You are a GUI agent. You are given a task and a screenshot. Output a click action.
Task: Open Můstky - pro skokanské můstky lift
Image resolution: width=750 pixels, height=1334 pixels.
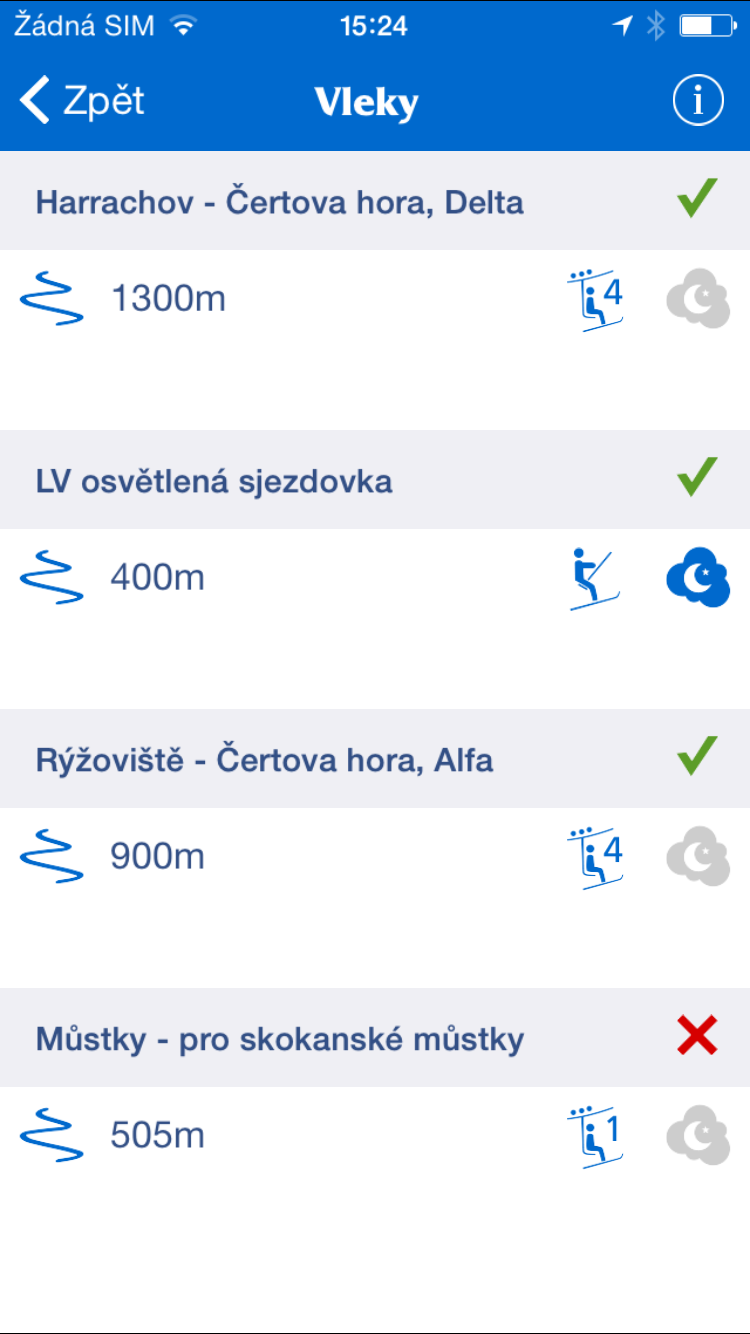point(375,1038)
